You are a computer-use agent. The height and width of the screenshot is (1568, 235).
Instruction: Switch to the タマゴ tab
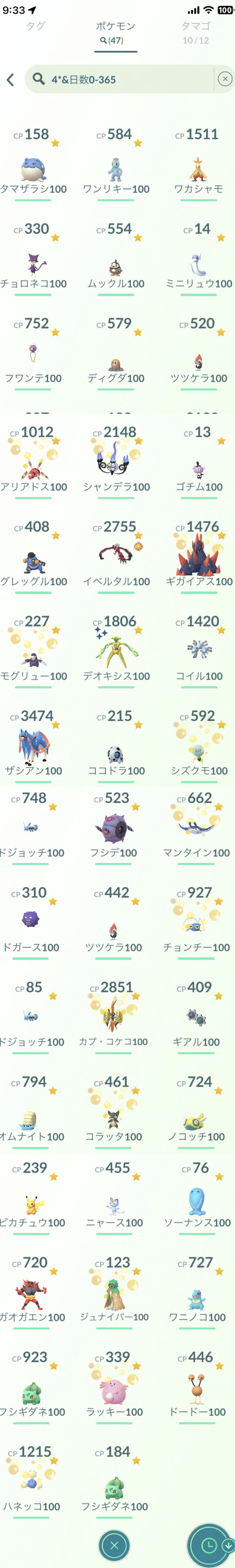click(x=195, y=32)
